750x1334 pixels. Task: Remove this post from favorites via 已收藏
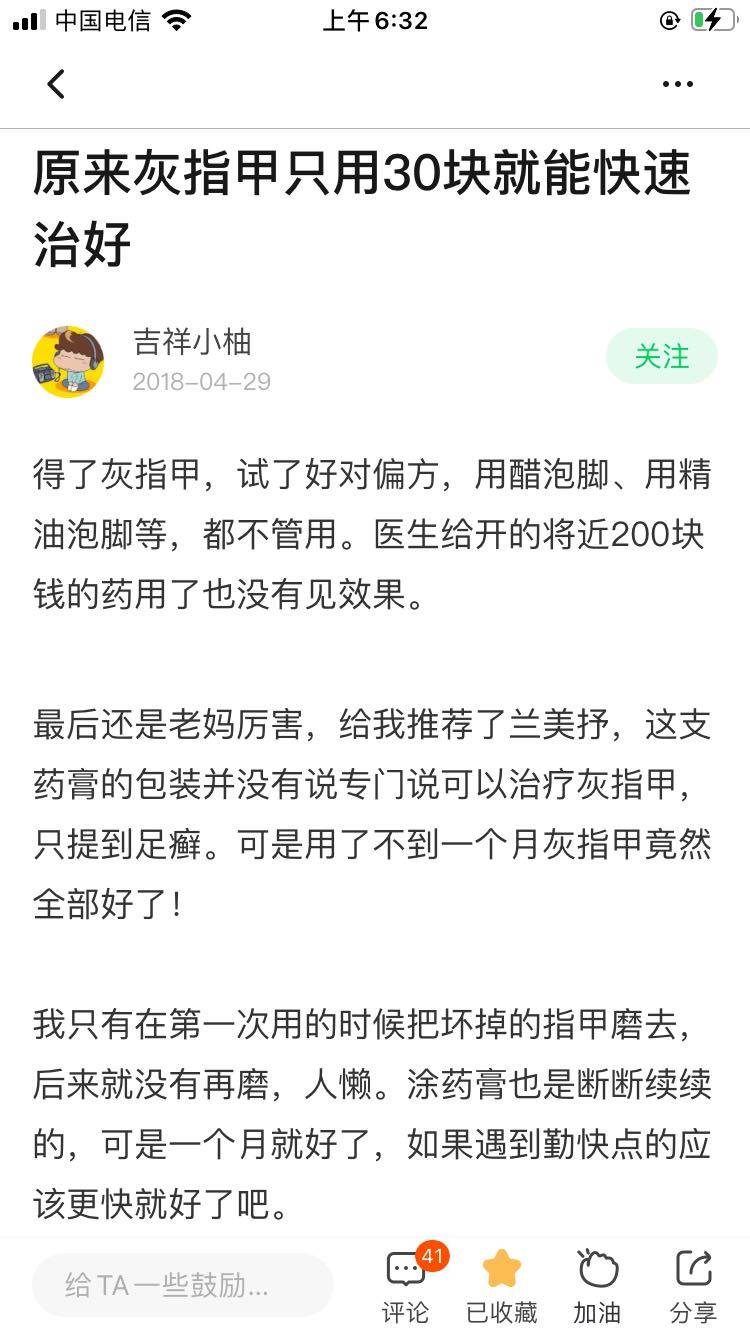click(x=501, y=1285)
